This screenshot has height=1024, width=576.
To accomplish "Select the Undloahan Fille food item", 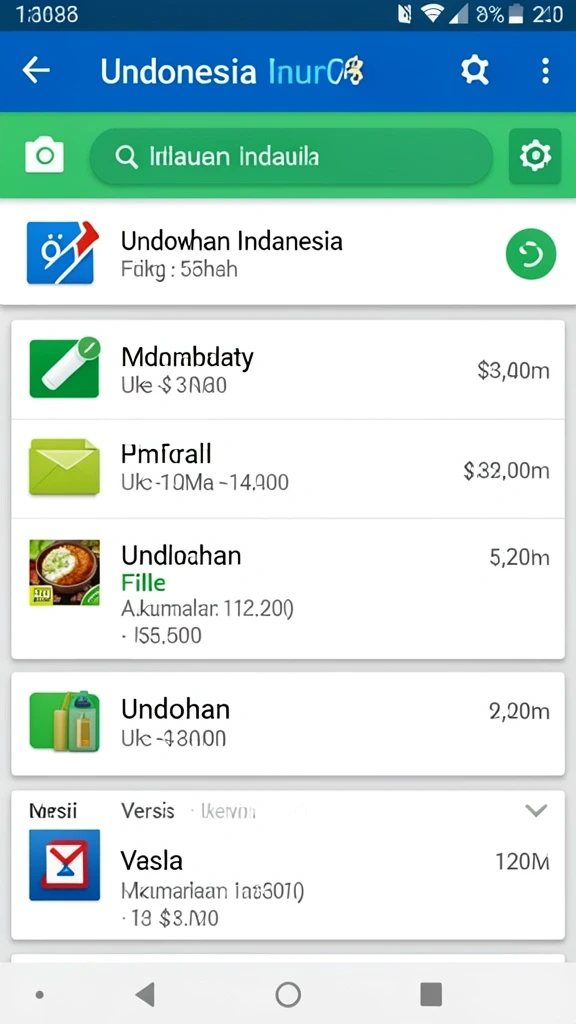I will click(288, 588).
